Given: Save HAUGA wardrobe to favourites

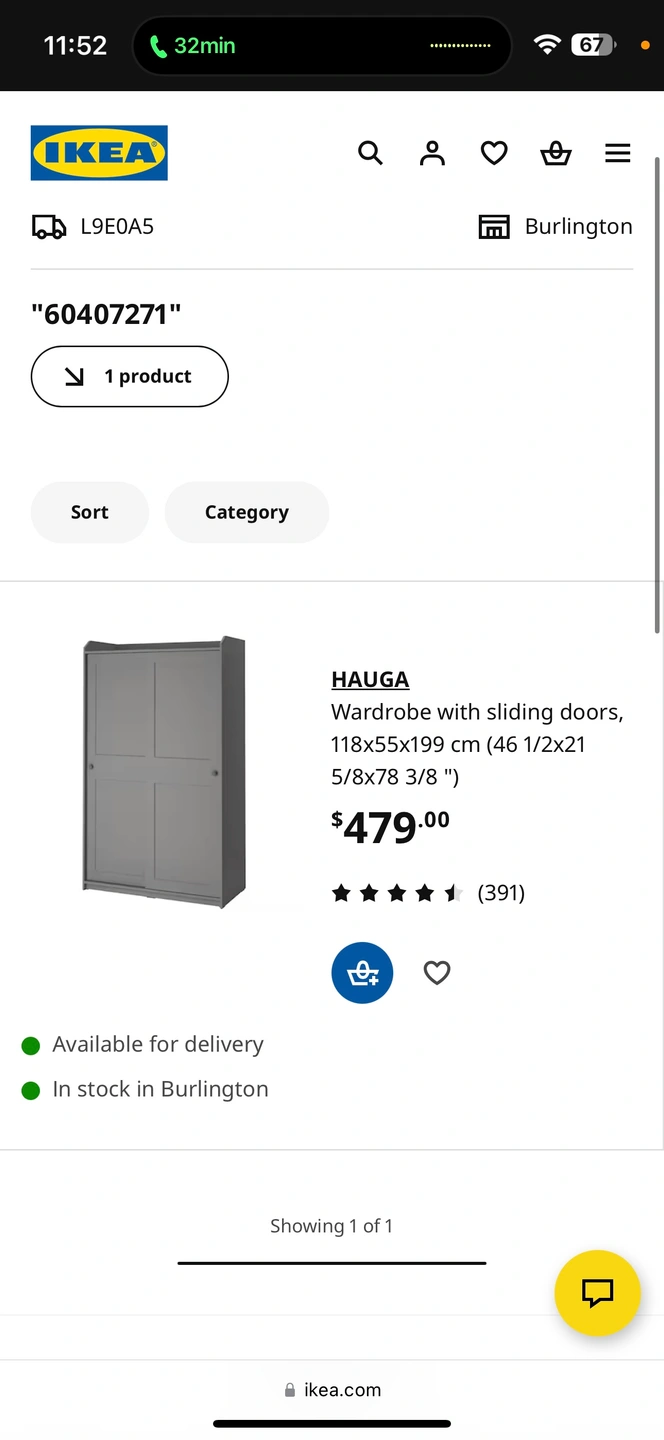Looking at the screenshot, I should point(437,973).
